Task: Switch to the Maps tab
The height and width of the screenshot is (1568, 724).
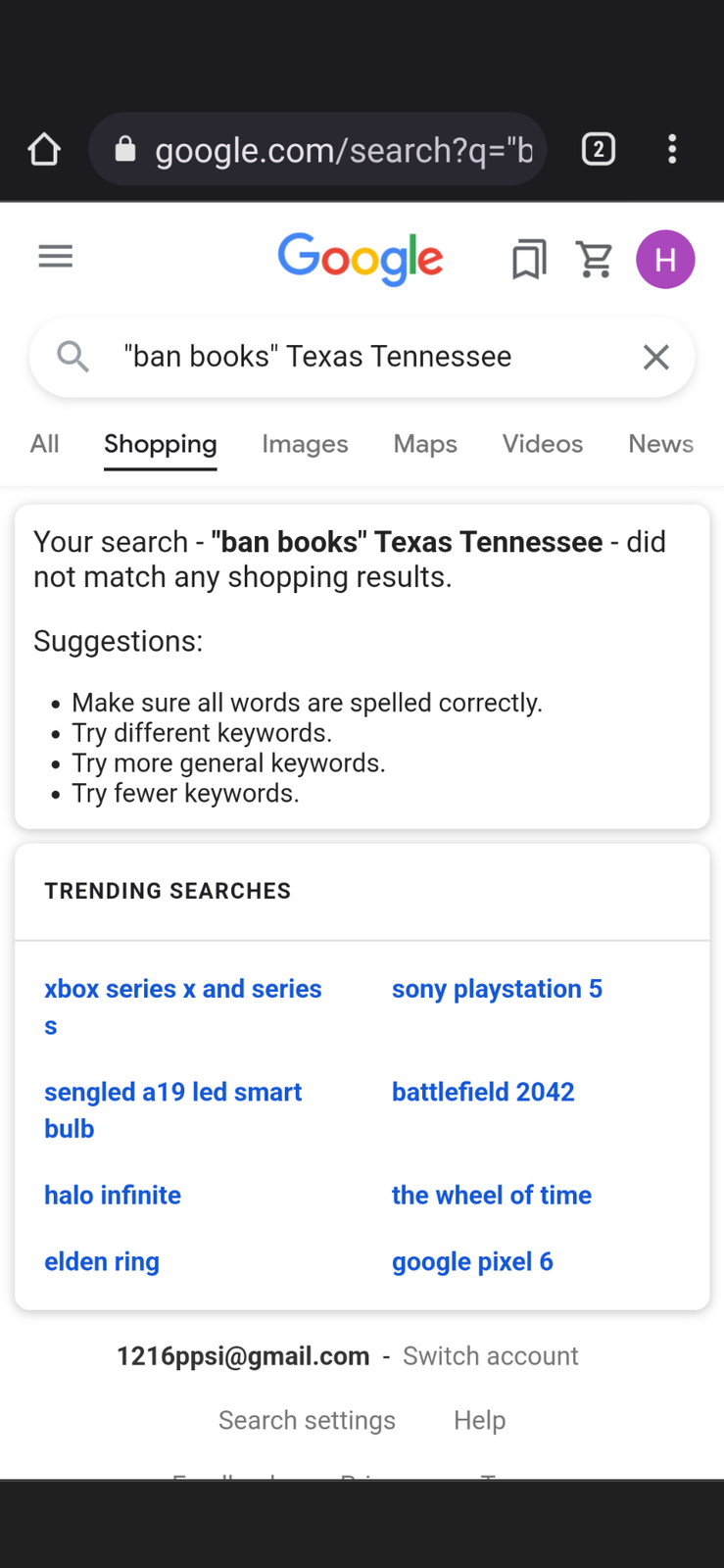Action: (425, 444)
